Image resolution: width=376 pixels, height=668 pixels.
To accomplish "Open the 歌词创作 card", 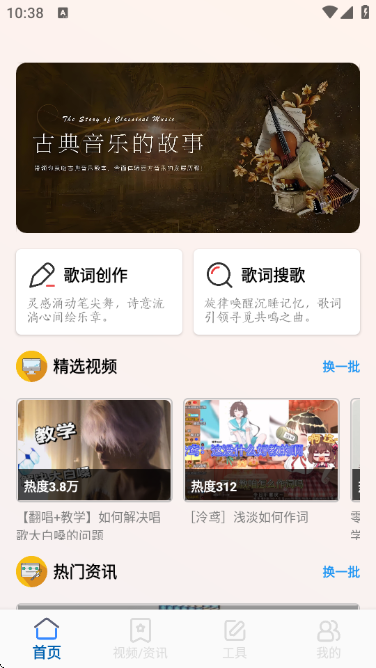I will pyautogui.click(x=99, y=292).
